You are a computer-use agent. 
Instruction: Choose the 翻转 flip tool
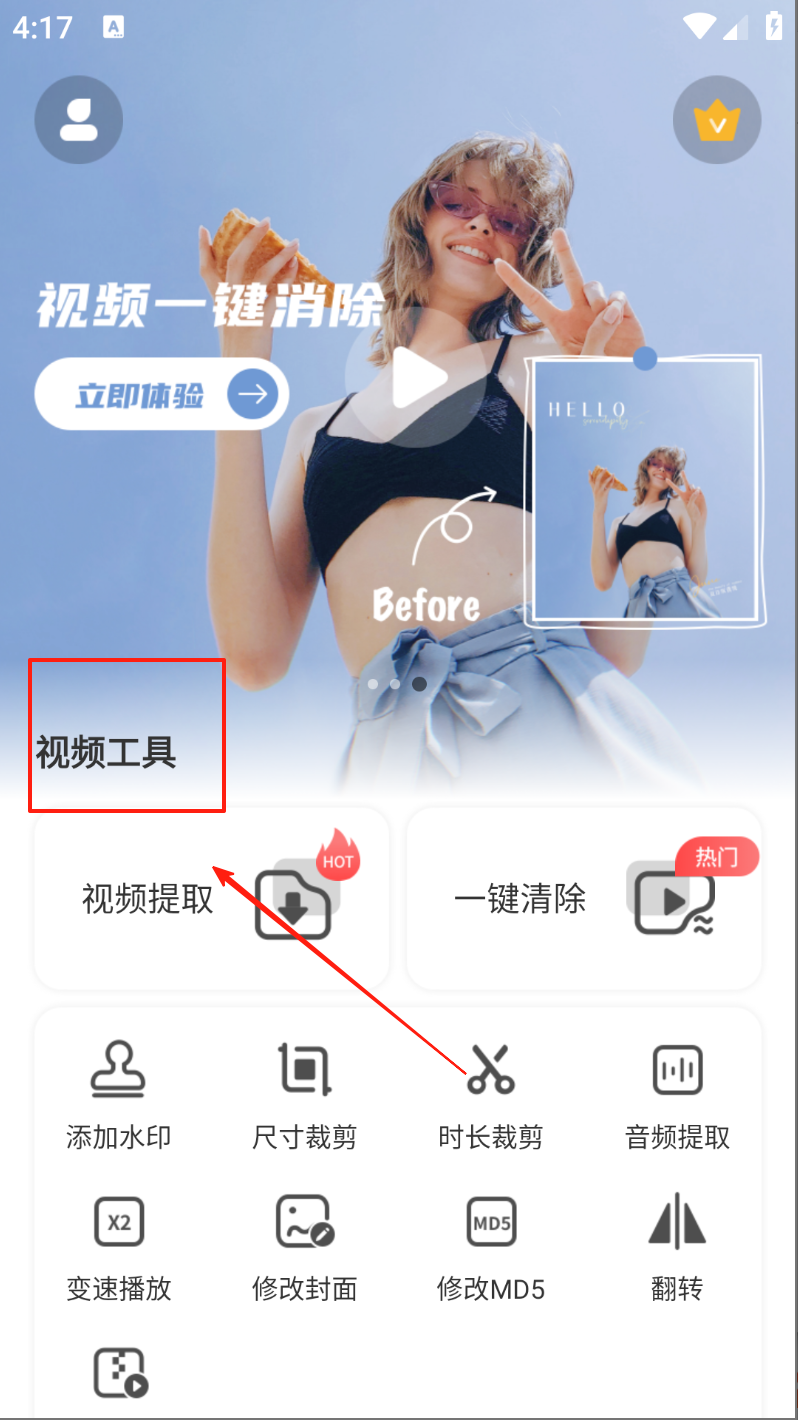tap(677, 1245)
